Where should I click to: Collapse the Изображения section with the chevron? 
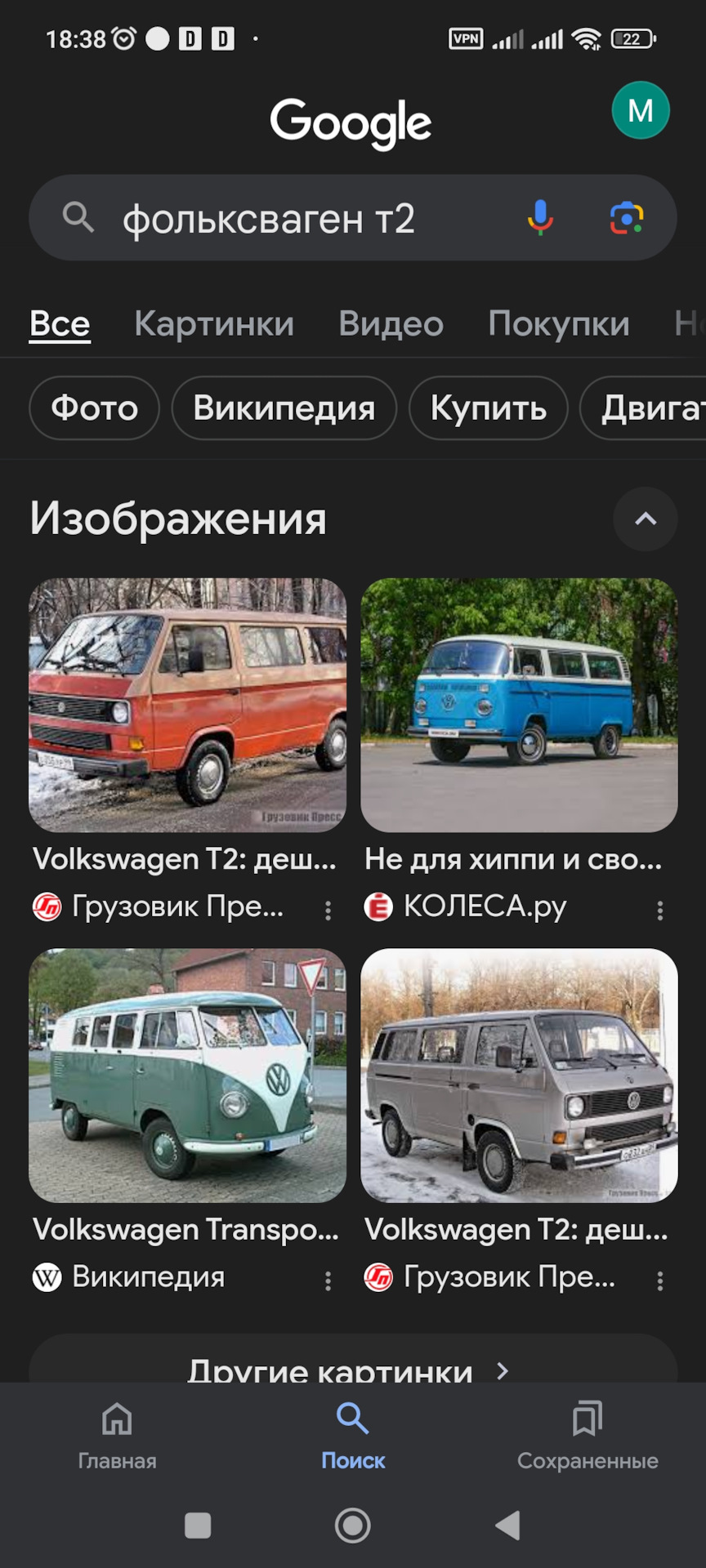coord(645,519)
